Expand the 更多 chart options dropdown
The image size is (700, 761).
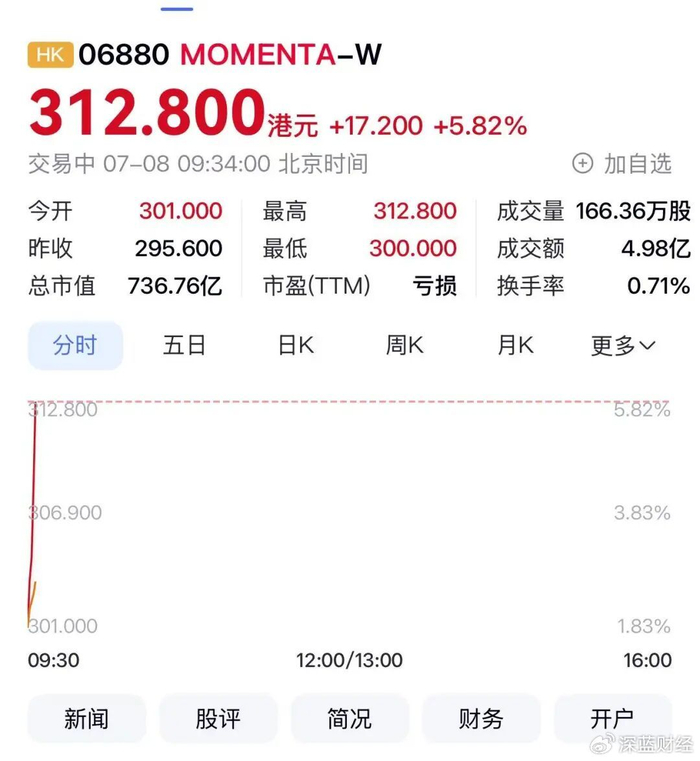623,346
